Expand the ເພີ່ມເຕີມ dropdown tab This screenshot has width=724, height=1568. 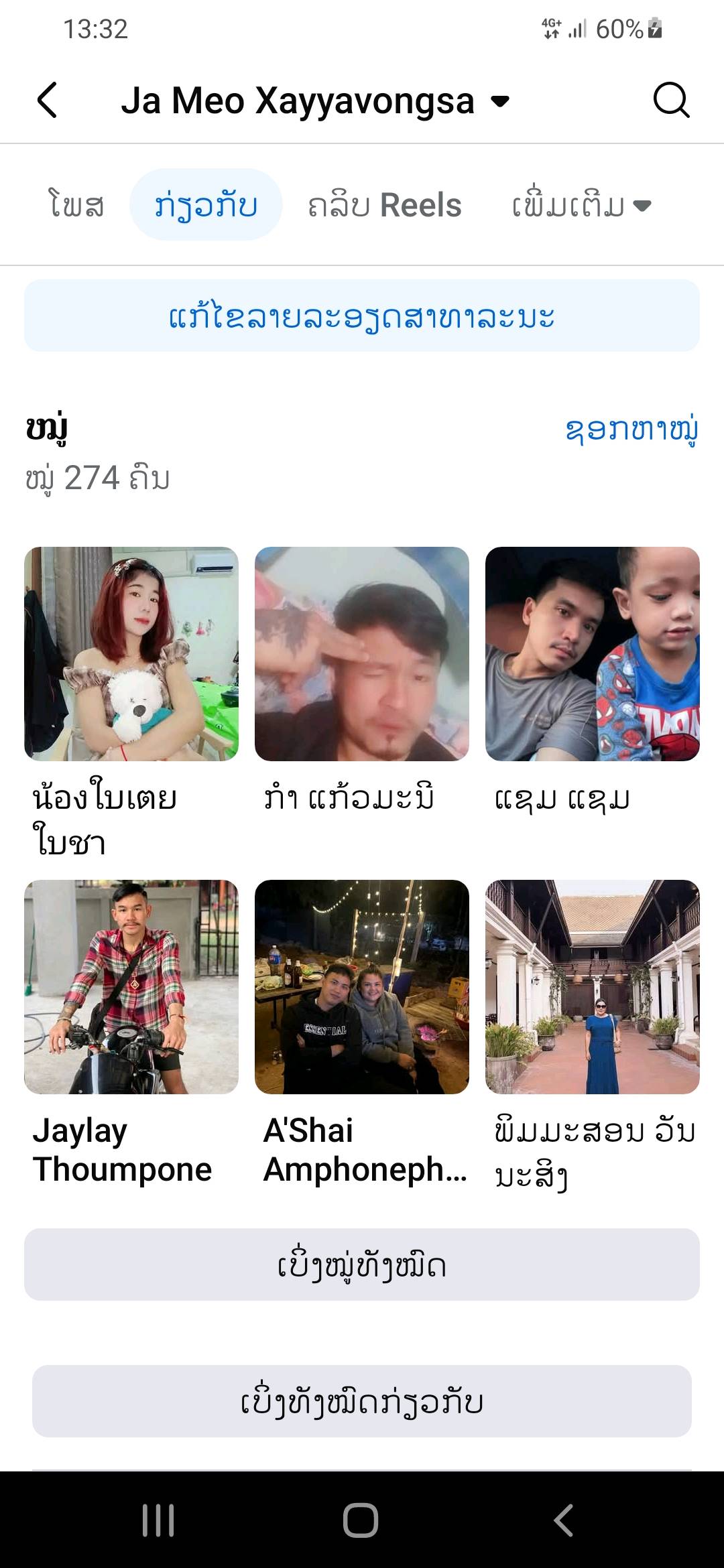click(x=581, y=204)
